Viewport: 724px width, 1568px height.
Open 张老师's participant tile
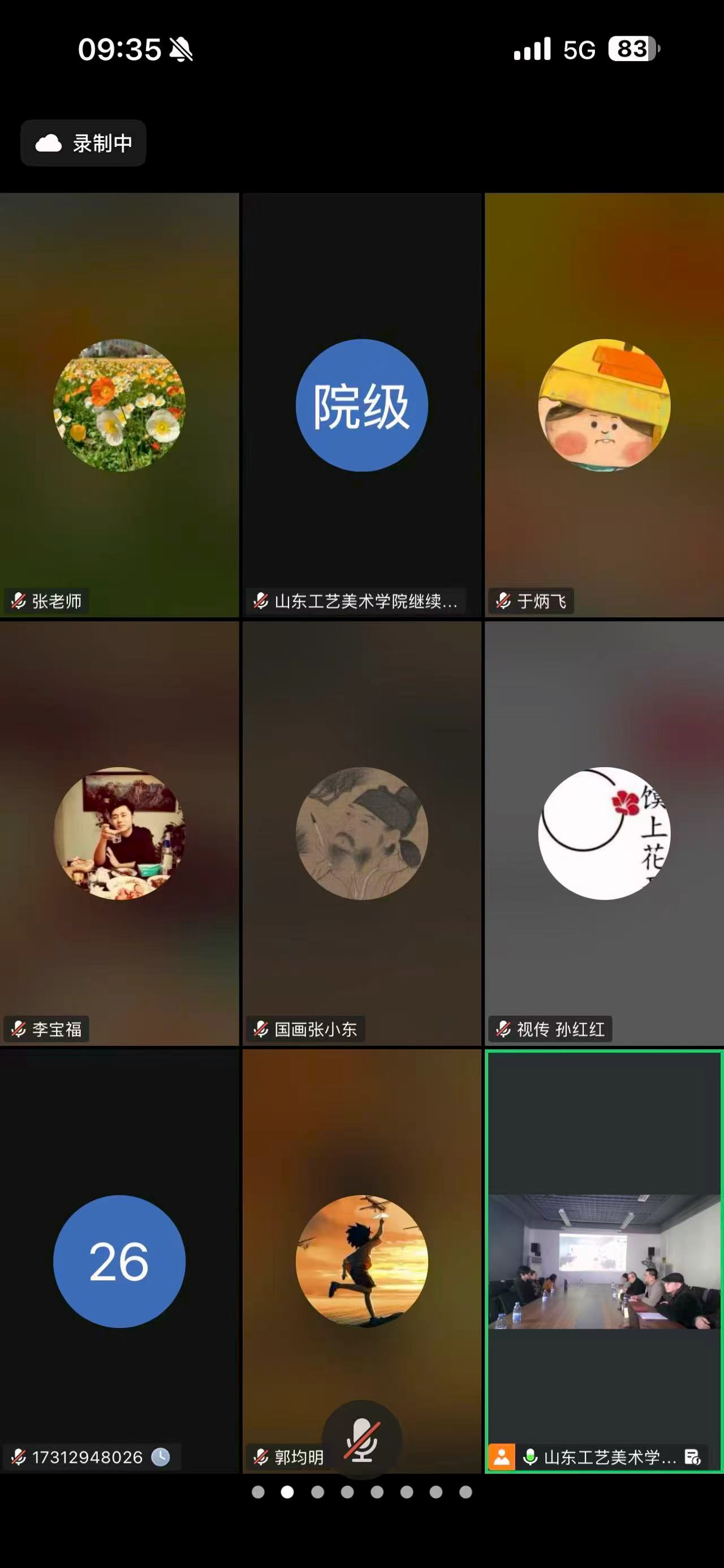pos(119,405)
